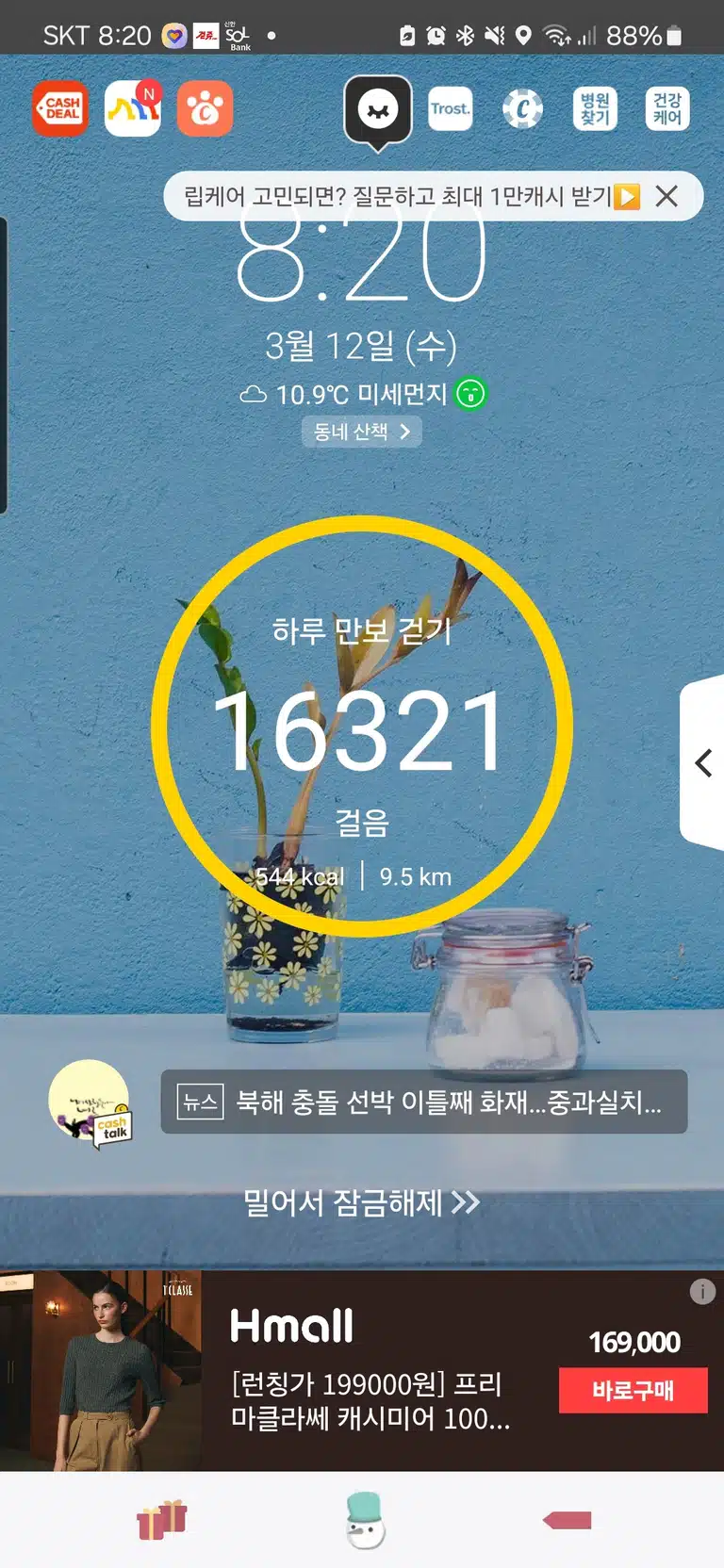The width and height of the screenshot is (724, 1568).
Task: Tap the red arrow tag icon
Action: [568, 1520]
